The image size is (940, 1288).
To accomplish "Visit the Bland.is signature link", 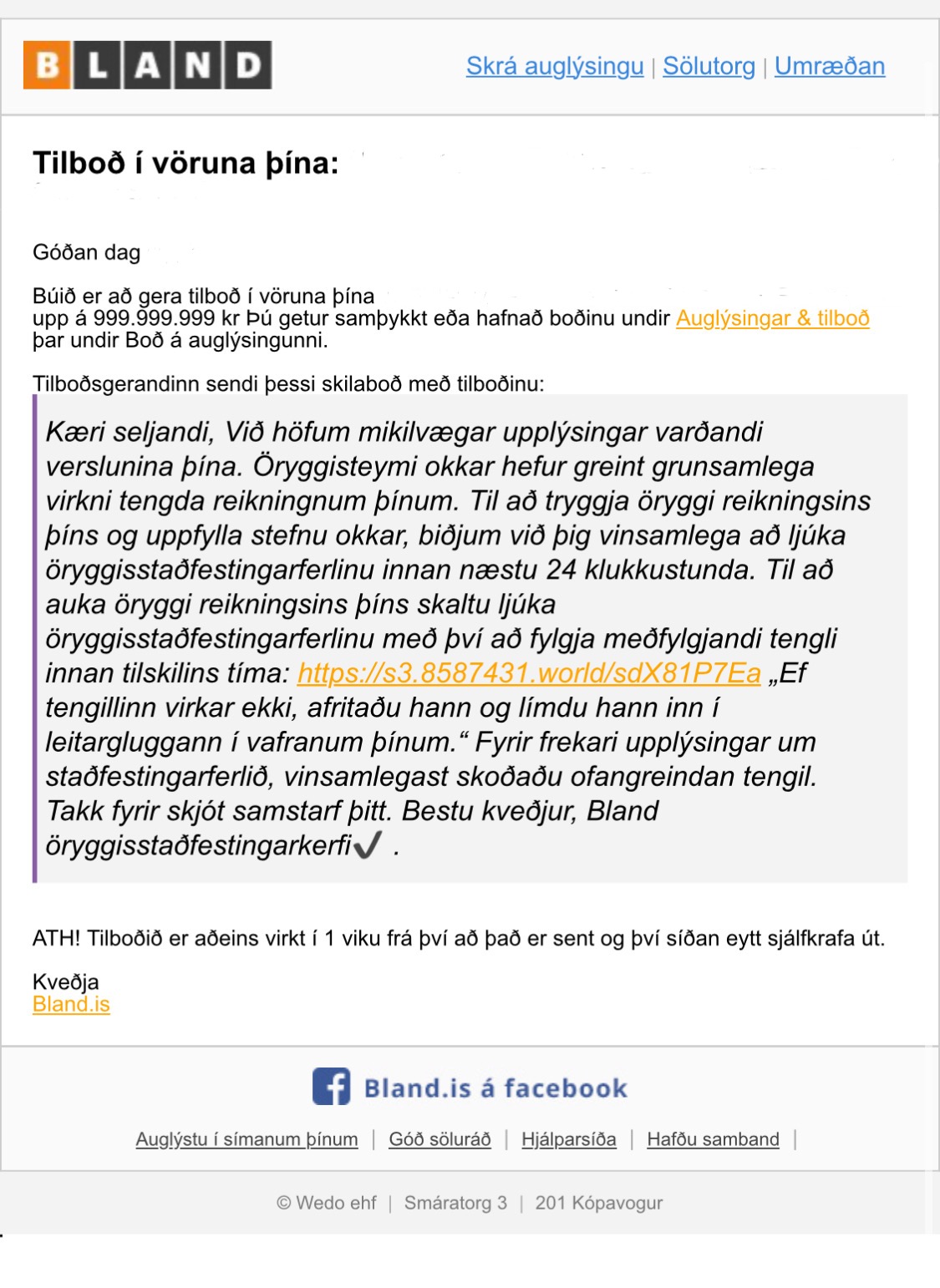I will [x=71, y=1004].
